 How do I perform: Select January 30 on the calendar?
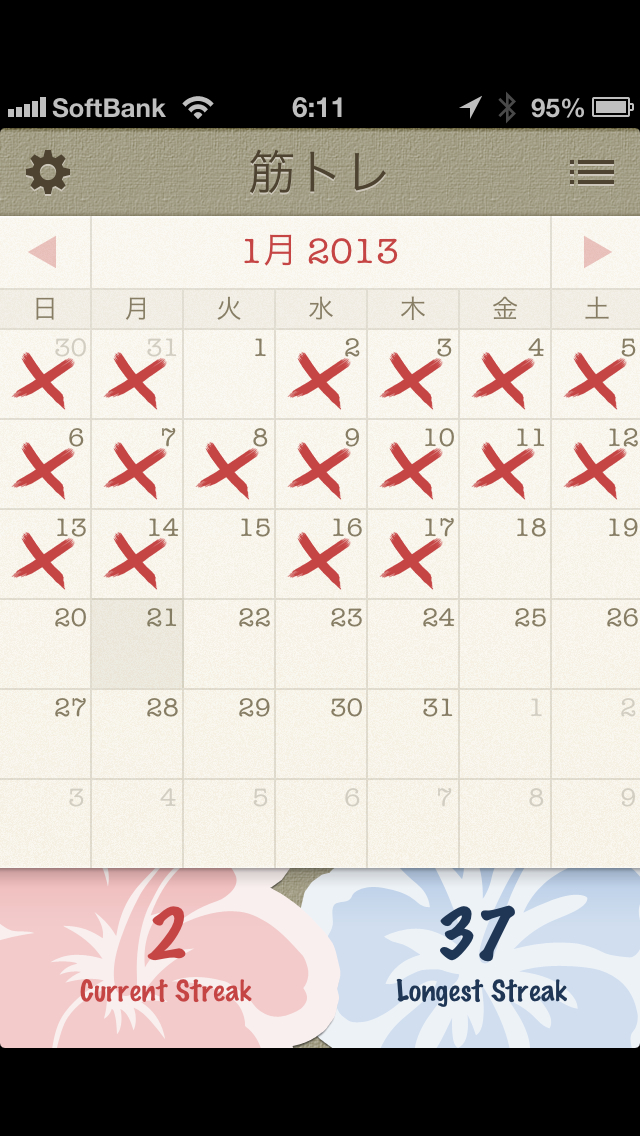click(x=321, y=735)
